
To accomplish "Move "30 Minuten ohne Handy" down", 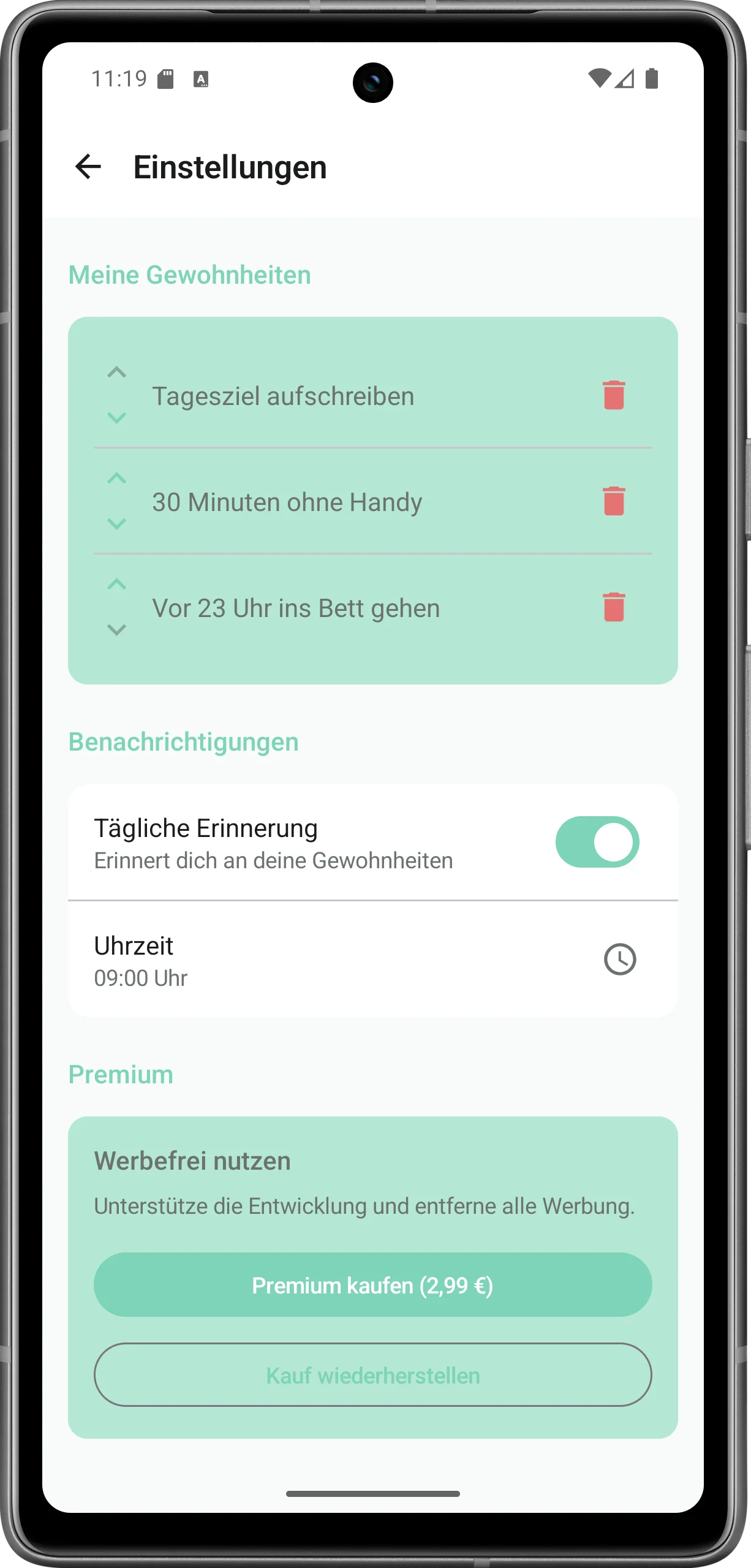I will (116, 525).
